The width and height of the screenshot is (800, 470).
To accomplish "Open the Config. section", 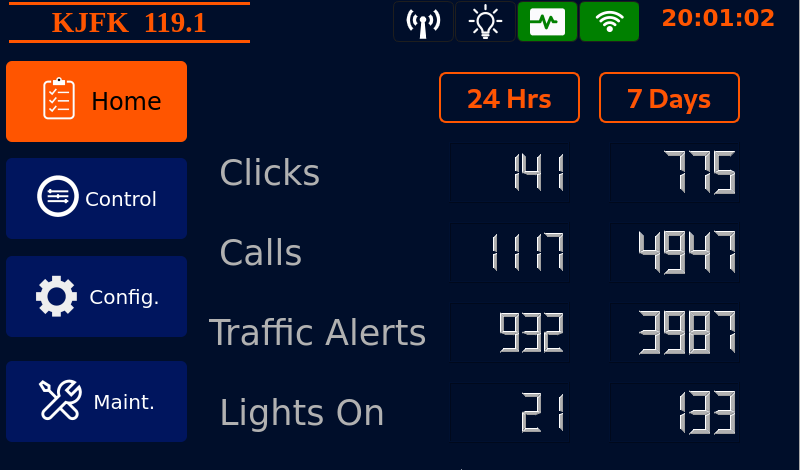I will coord(96,296).
